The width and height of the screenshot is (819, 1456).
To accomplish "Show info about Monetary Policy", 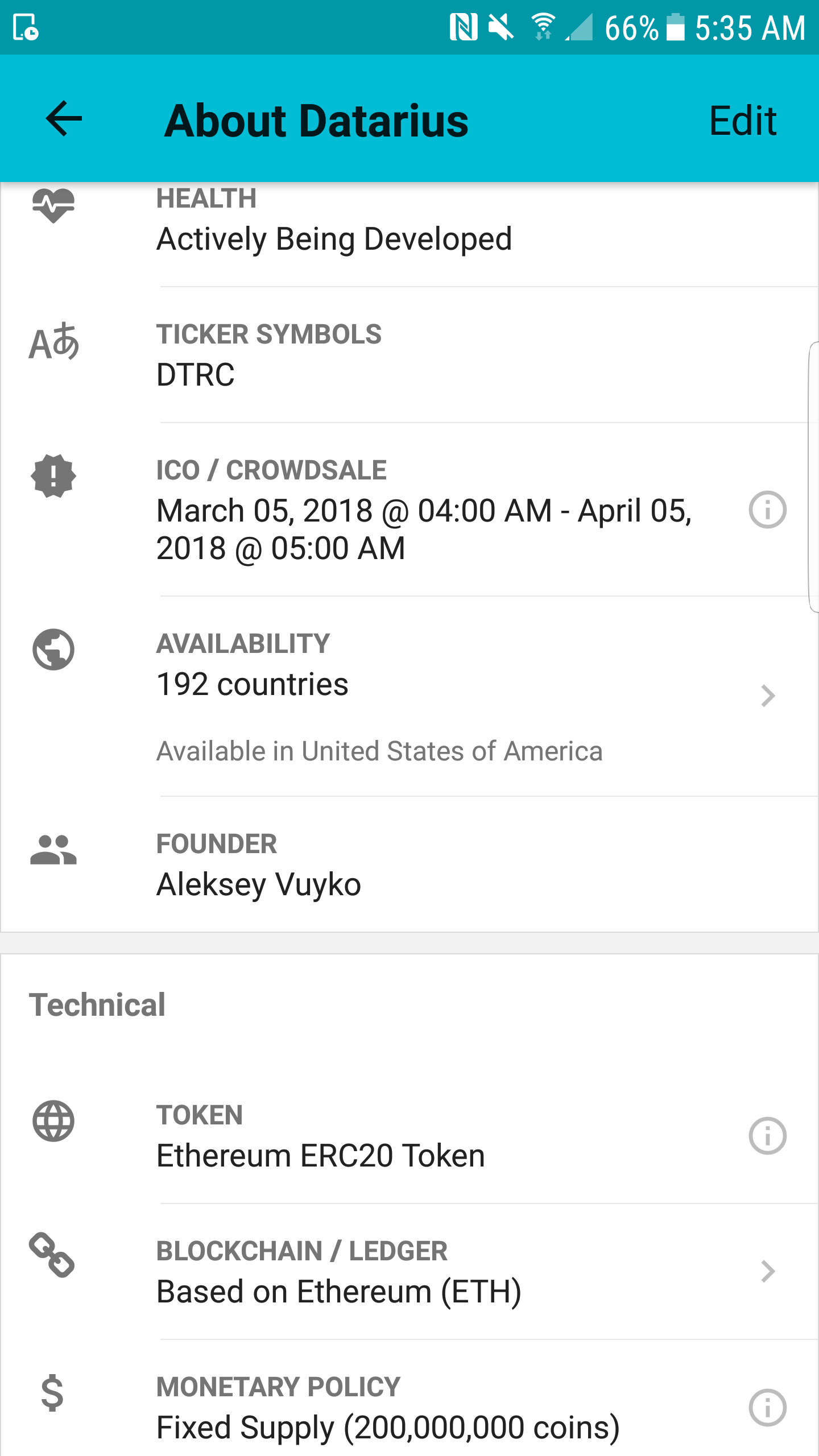I will point(767,1408).
